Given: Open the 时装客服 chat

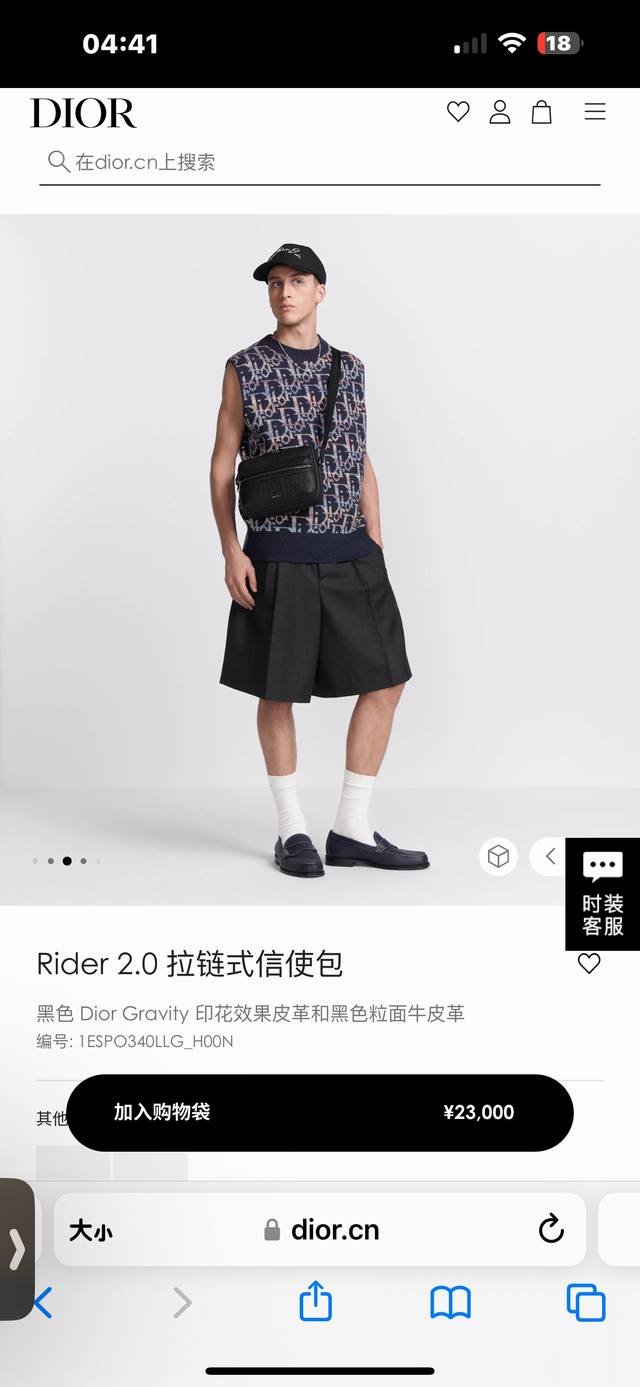Looking at the screenshot, I should click(x=602, y=893).
